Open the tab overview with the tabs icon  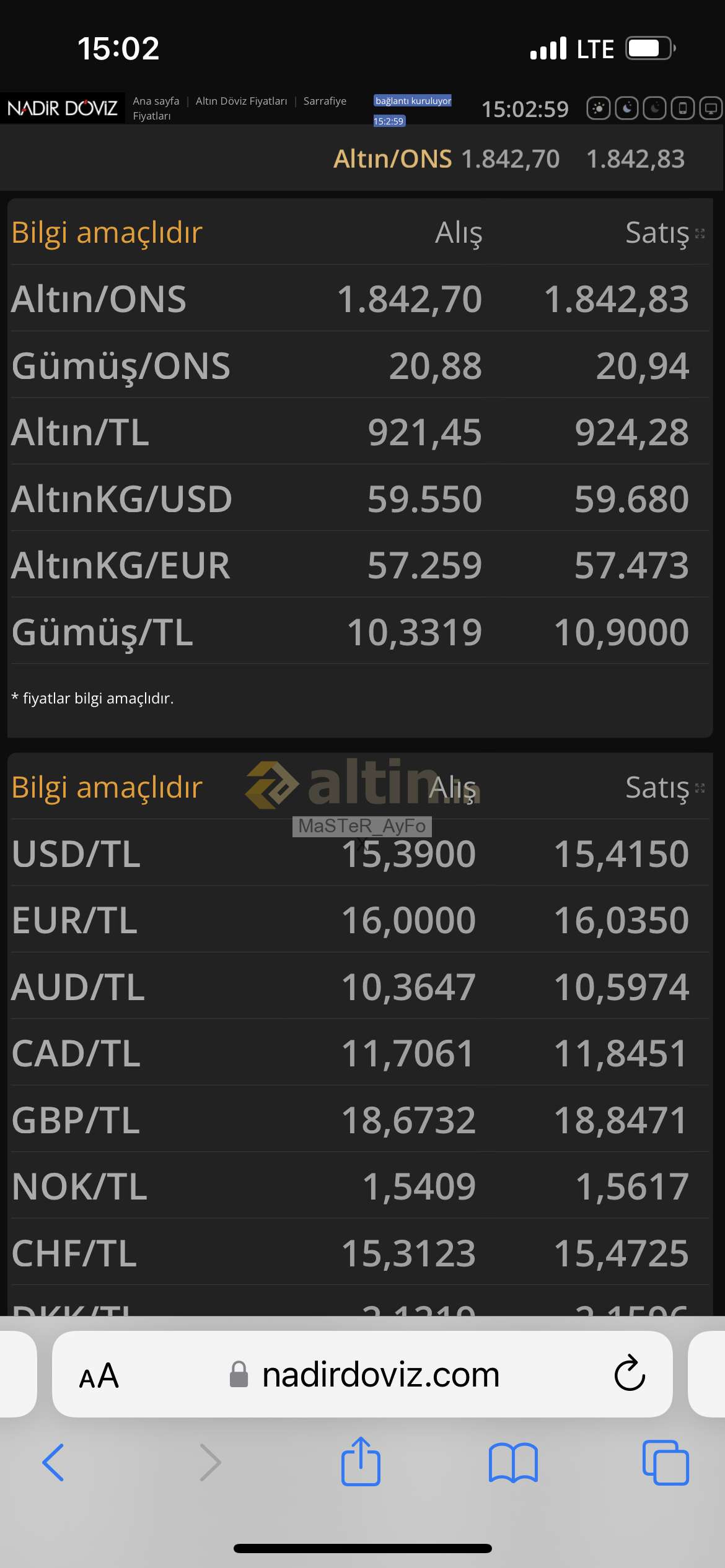664,1463
